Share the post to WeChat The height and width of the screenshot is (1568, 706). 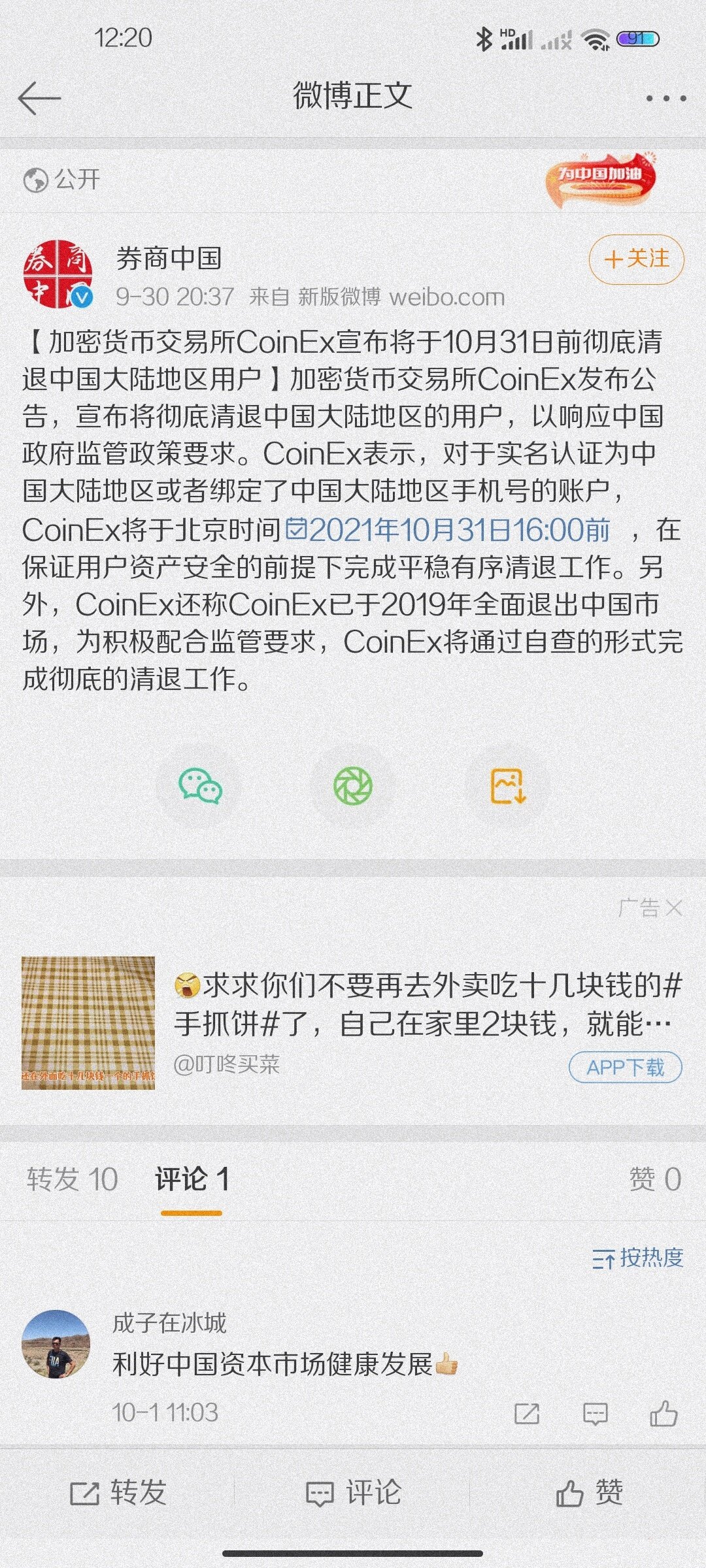click(x=200, y=785)
